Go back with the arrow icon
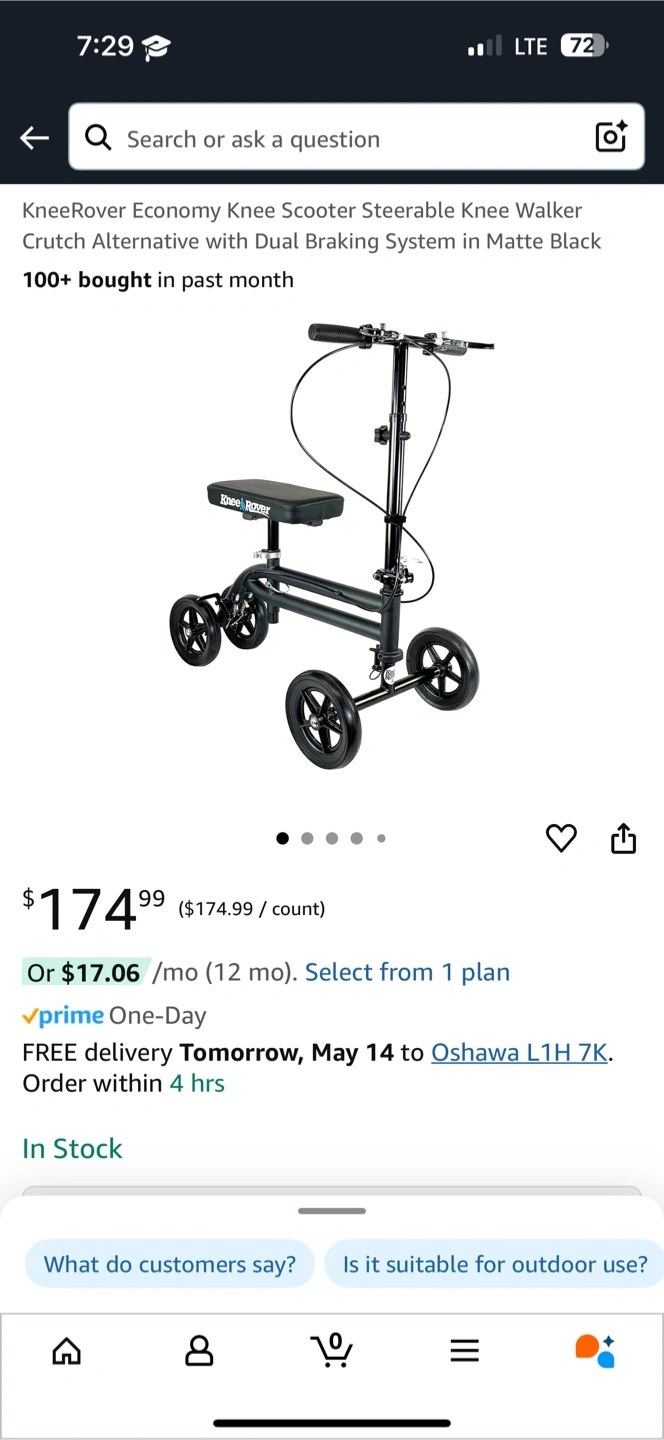 pyautogui.click(x=34, y=138)
